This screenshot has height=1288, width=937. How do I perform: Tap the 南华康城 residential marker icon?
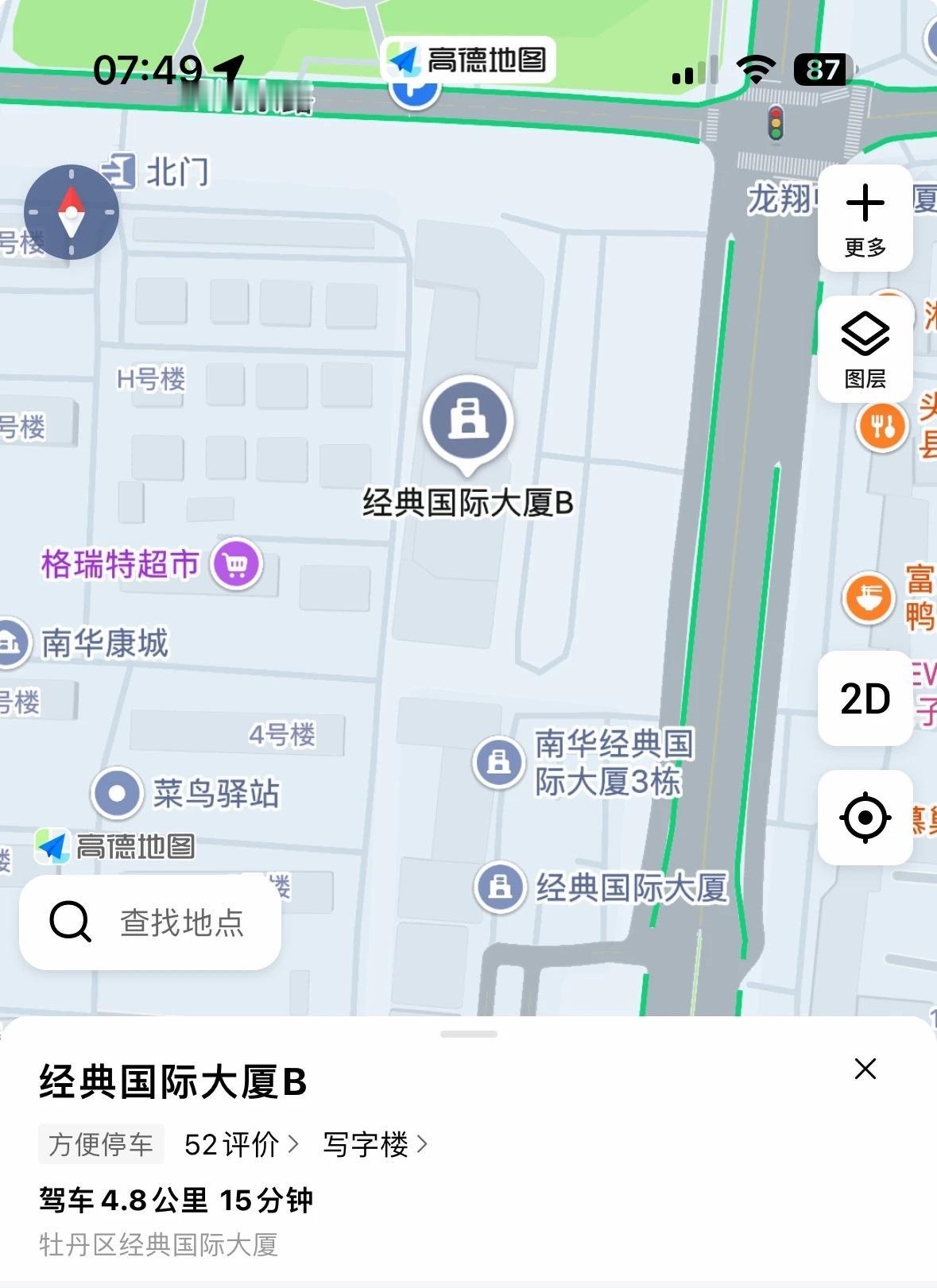[x=10, y=642]
